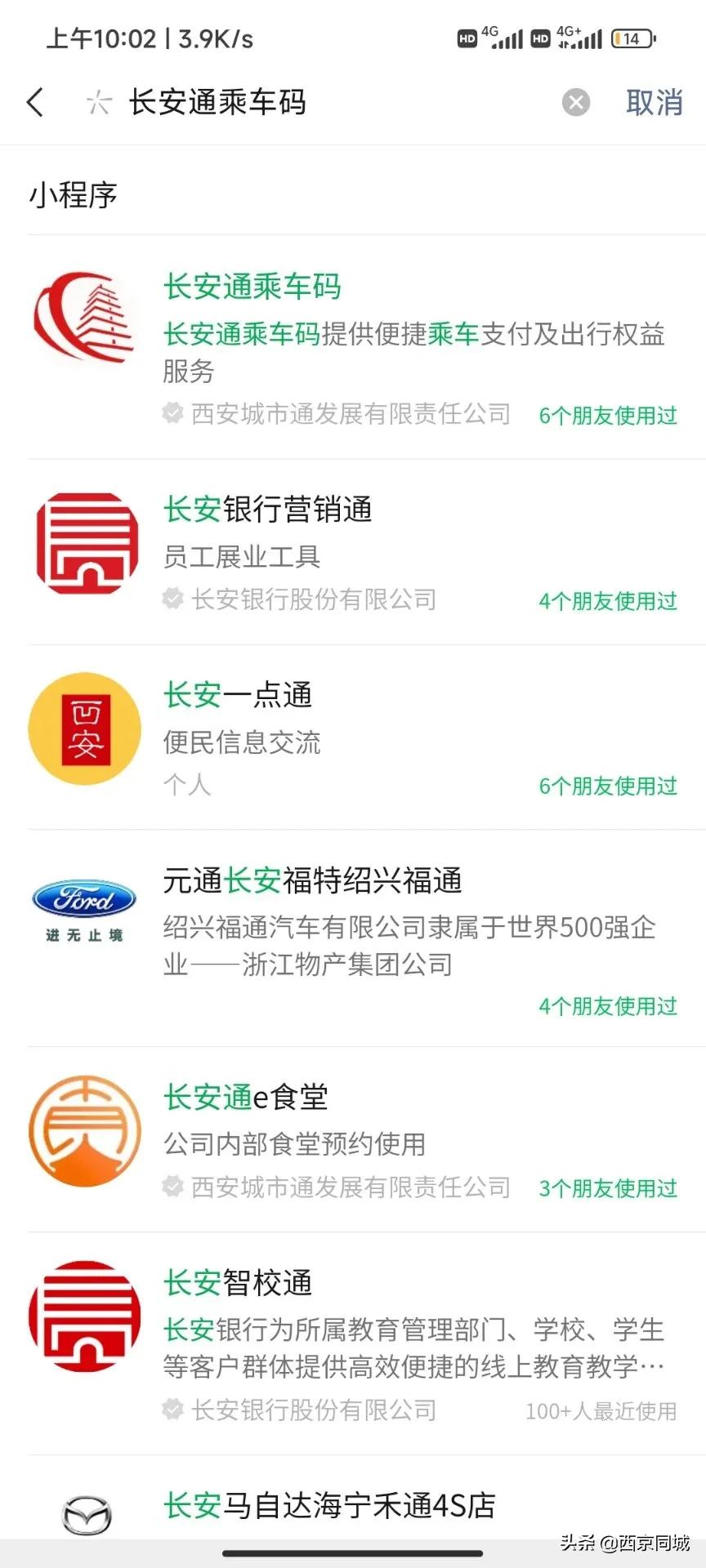The image size is (706, 1568).
Task: Tap 4个朋友使用过 under 长安银行营销通
Action: coord(607,601)
